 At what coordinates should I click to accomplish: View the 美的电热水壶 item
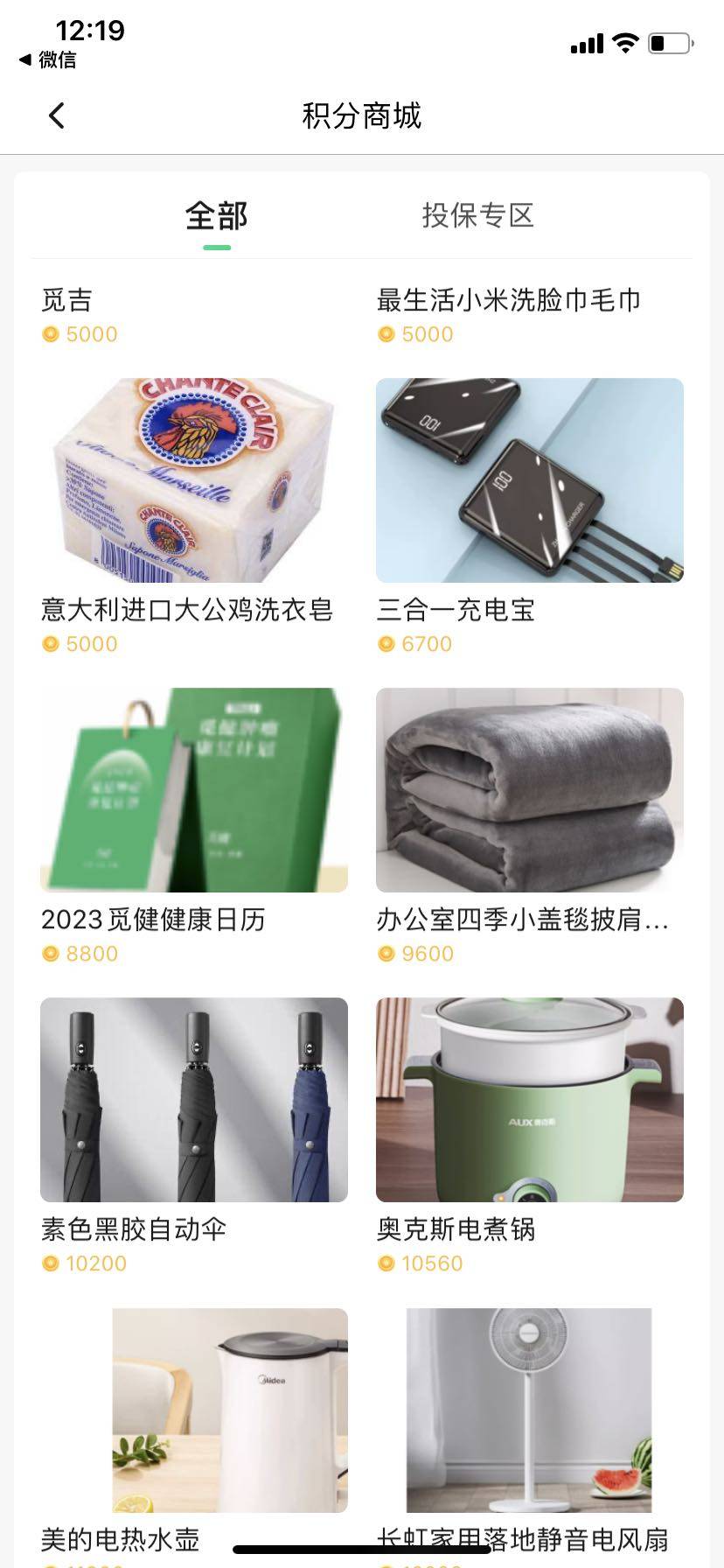[229, 1410]
